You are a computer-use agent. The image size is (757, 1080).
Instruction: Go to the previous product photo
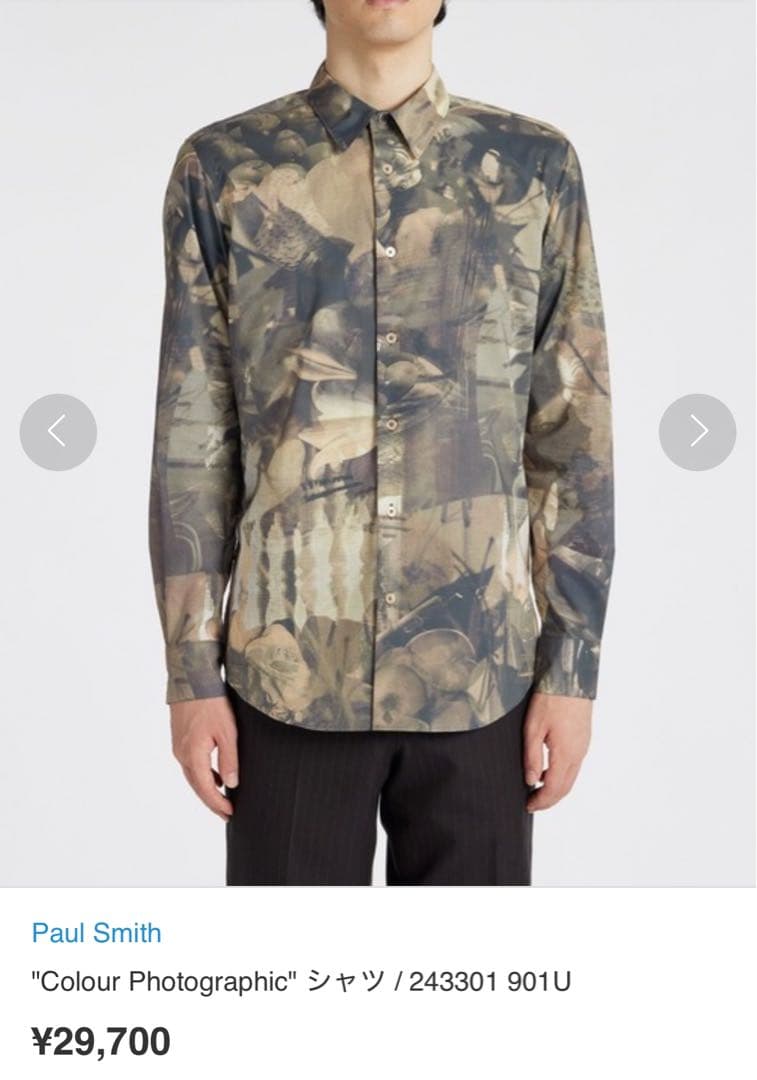coord(58,432)
